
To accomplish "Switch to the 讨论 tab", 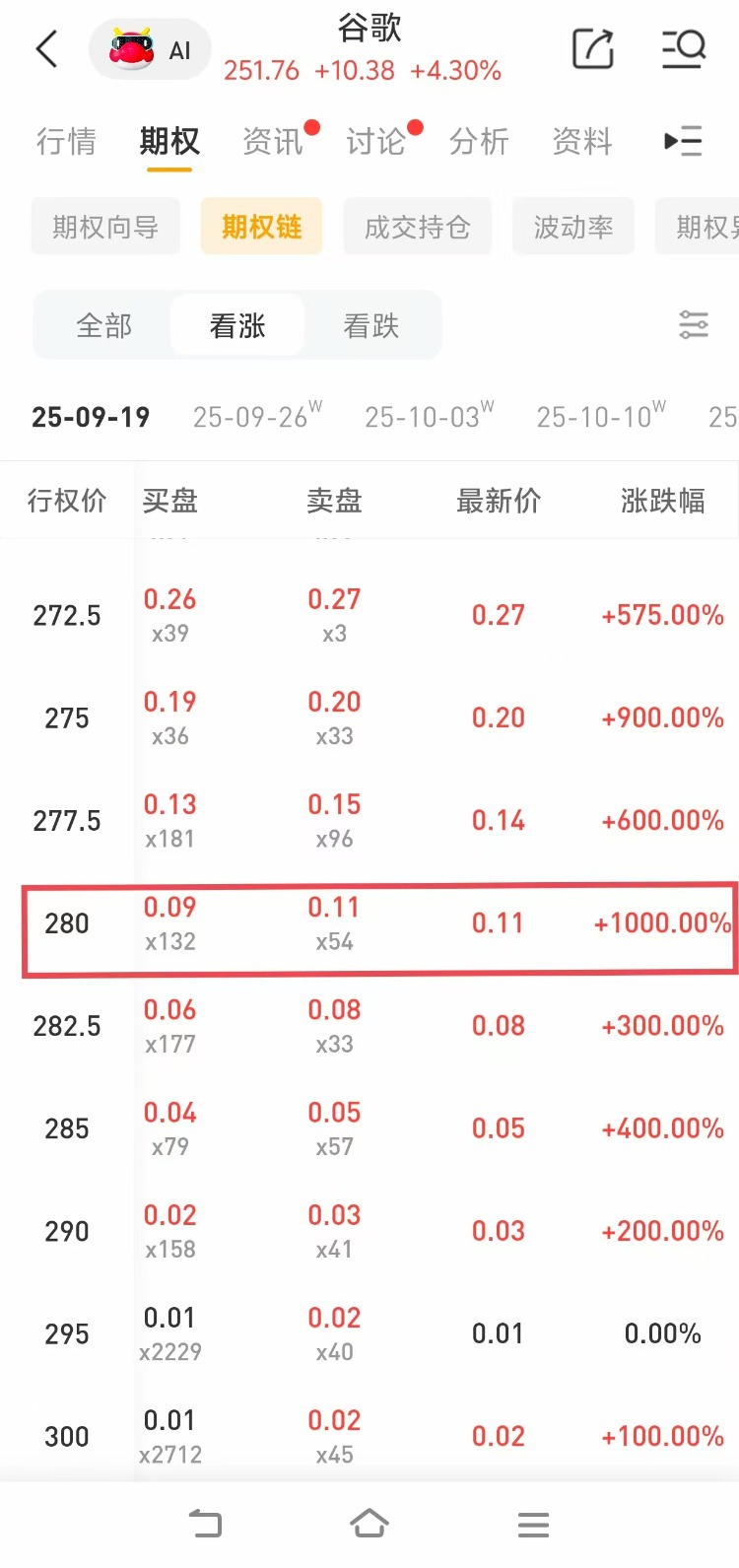I will pyautogui.click(x=375, y=142).
